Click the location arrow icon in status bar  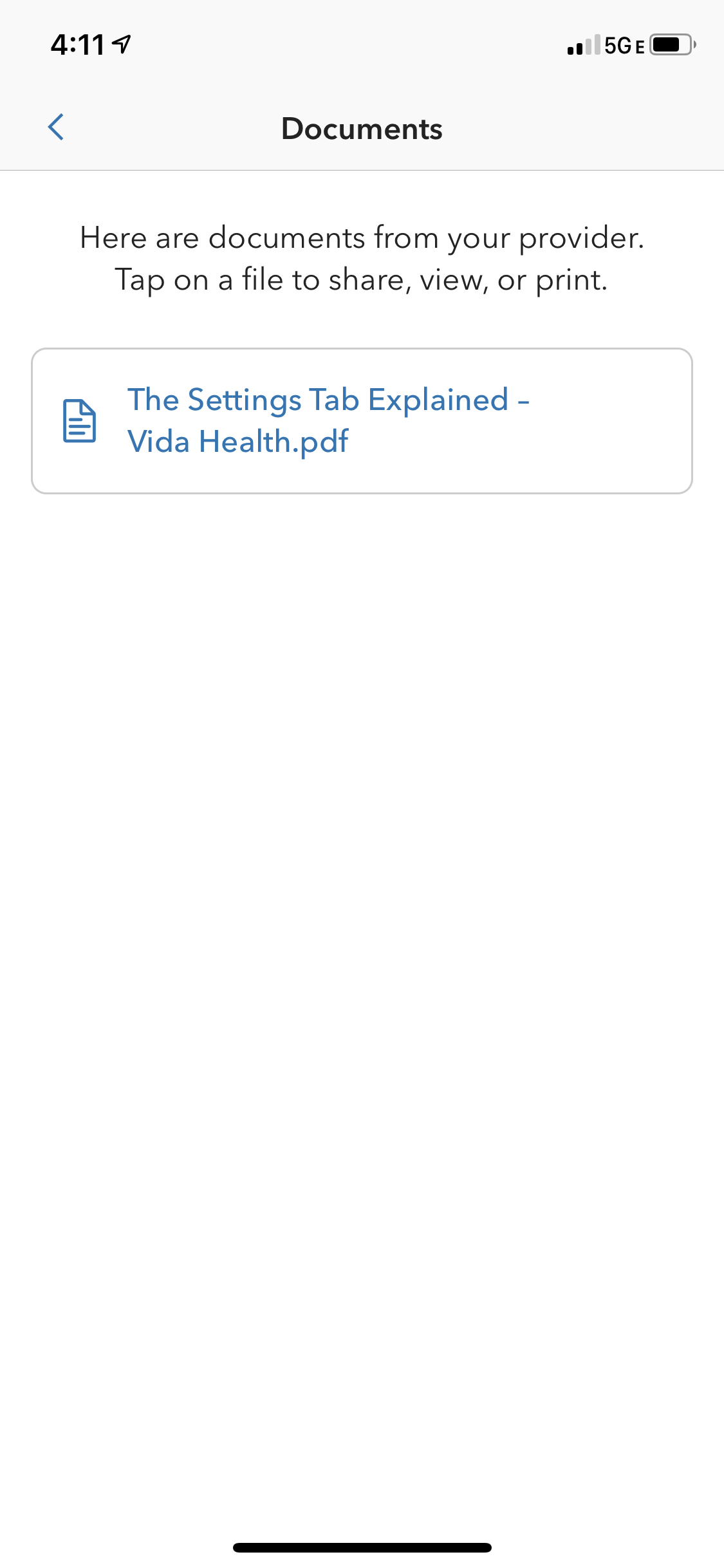click(x=120, y=44)
